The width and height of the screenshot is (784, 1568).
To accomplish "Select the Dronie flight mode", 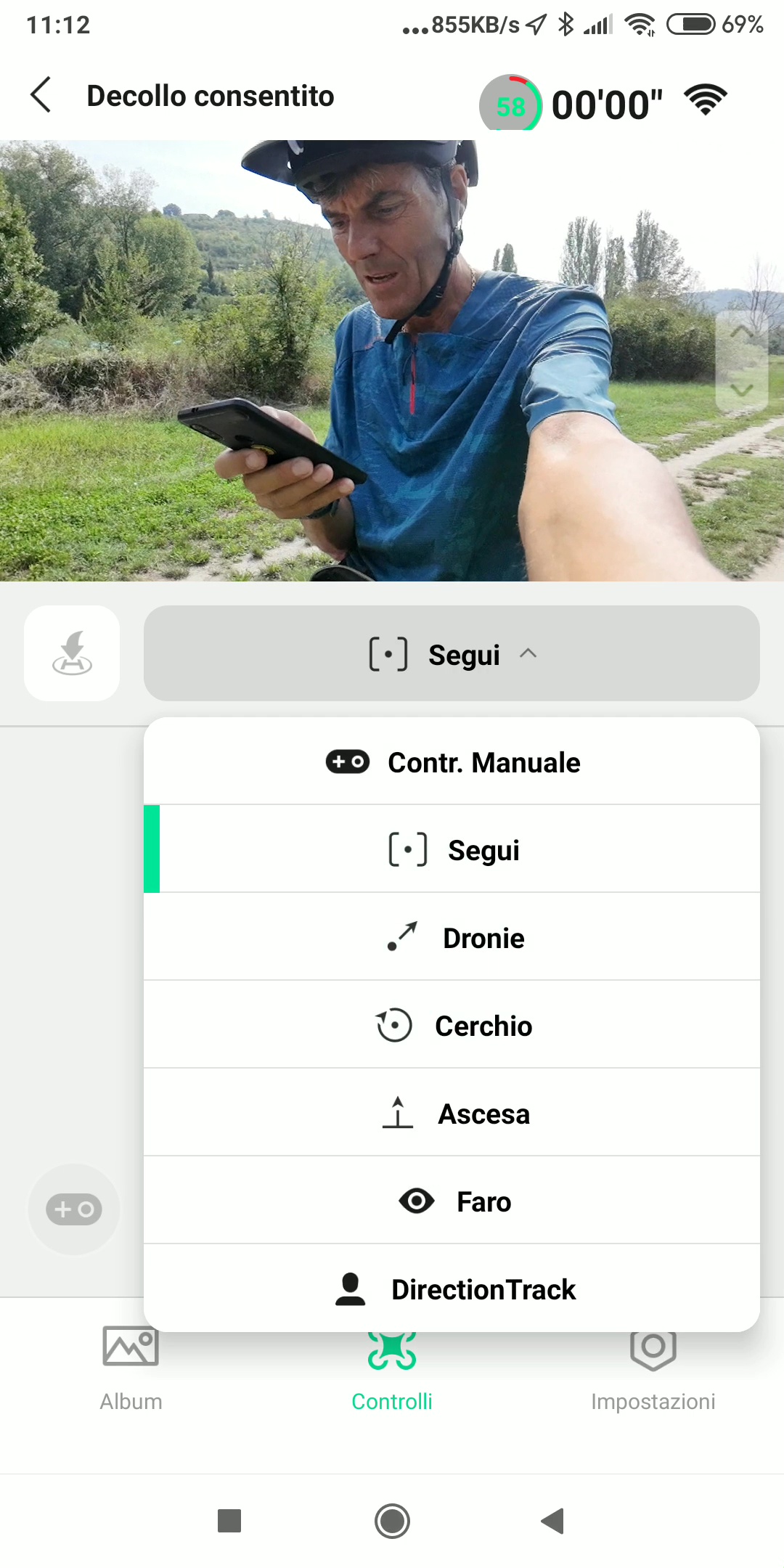I will coord(452,938).
